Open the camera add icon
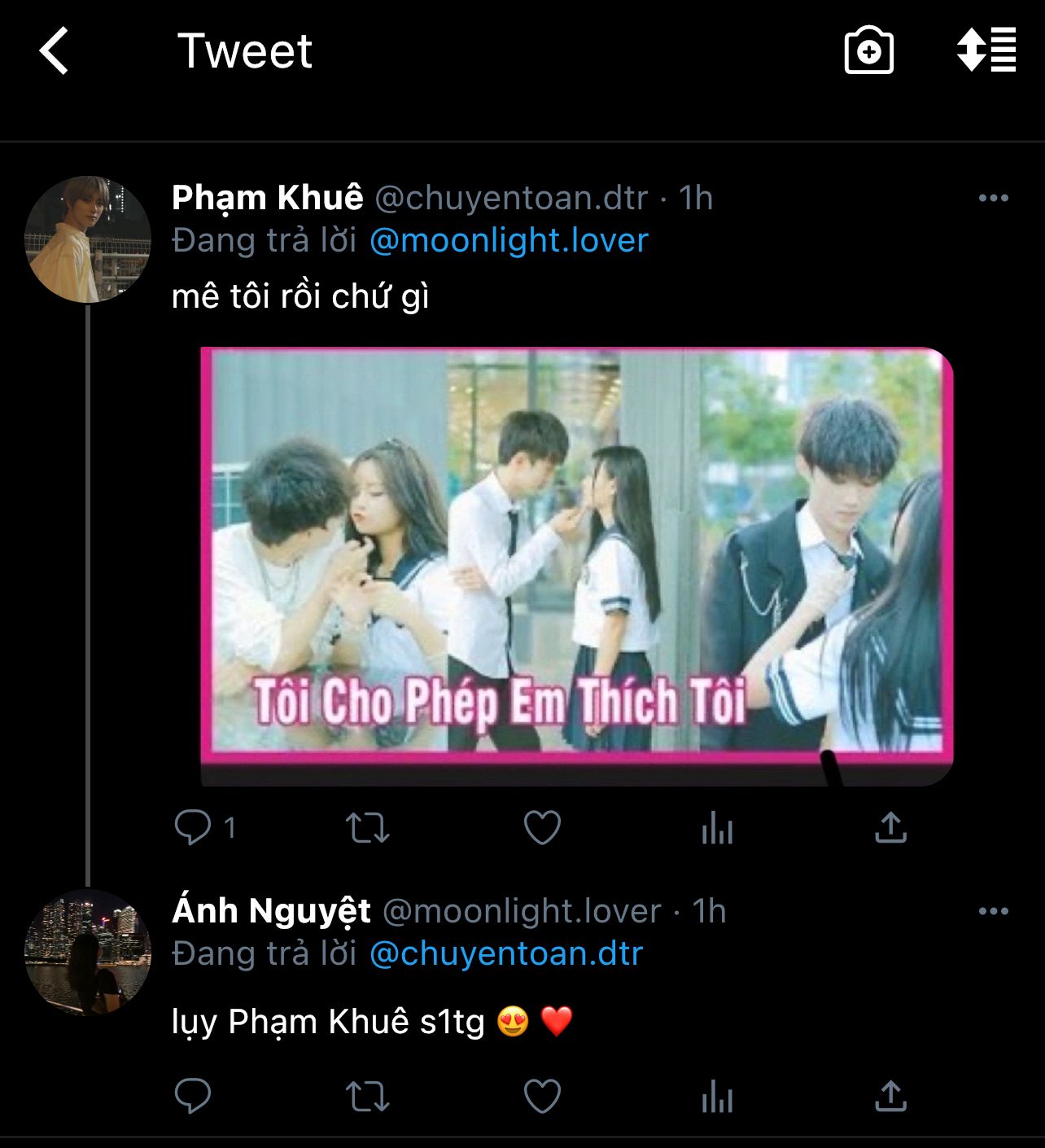1045x1148 pixels. (x=868, y=51)
